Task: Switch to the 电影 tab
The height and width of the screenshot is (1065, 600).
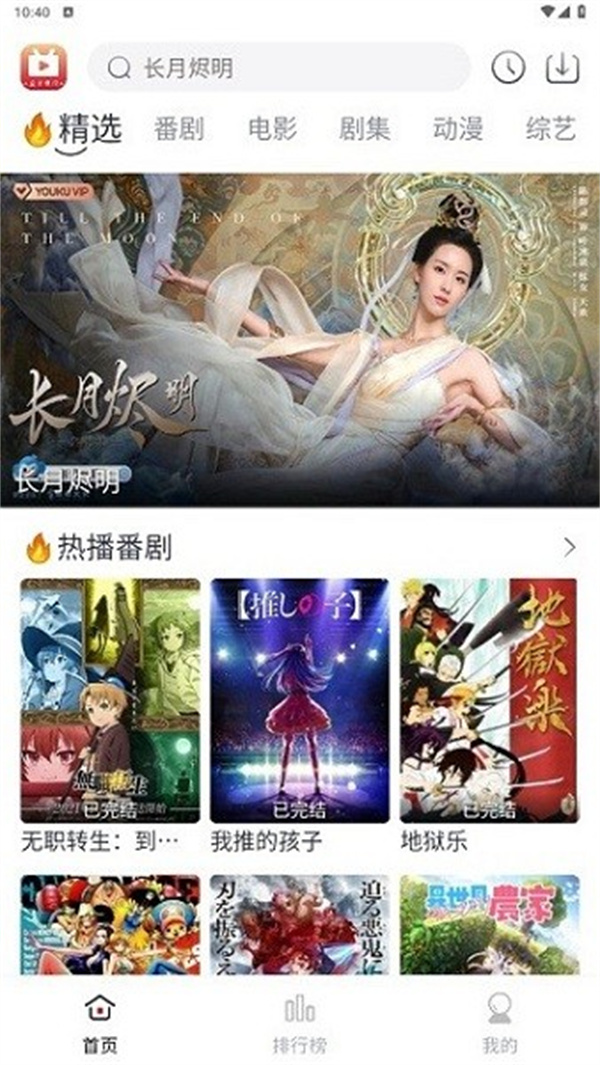Action: 273,129
